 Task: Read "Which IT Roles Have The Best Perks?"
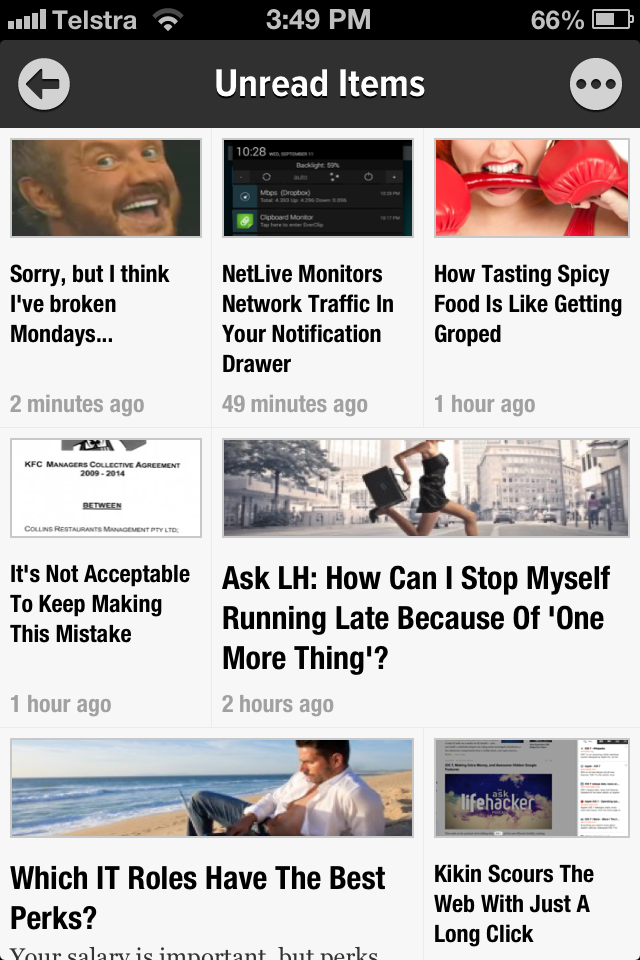(x=198, y=896)
